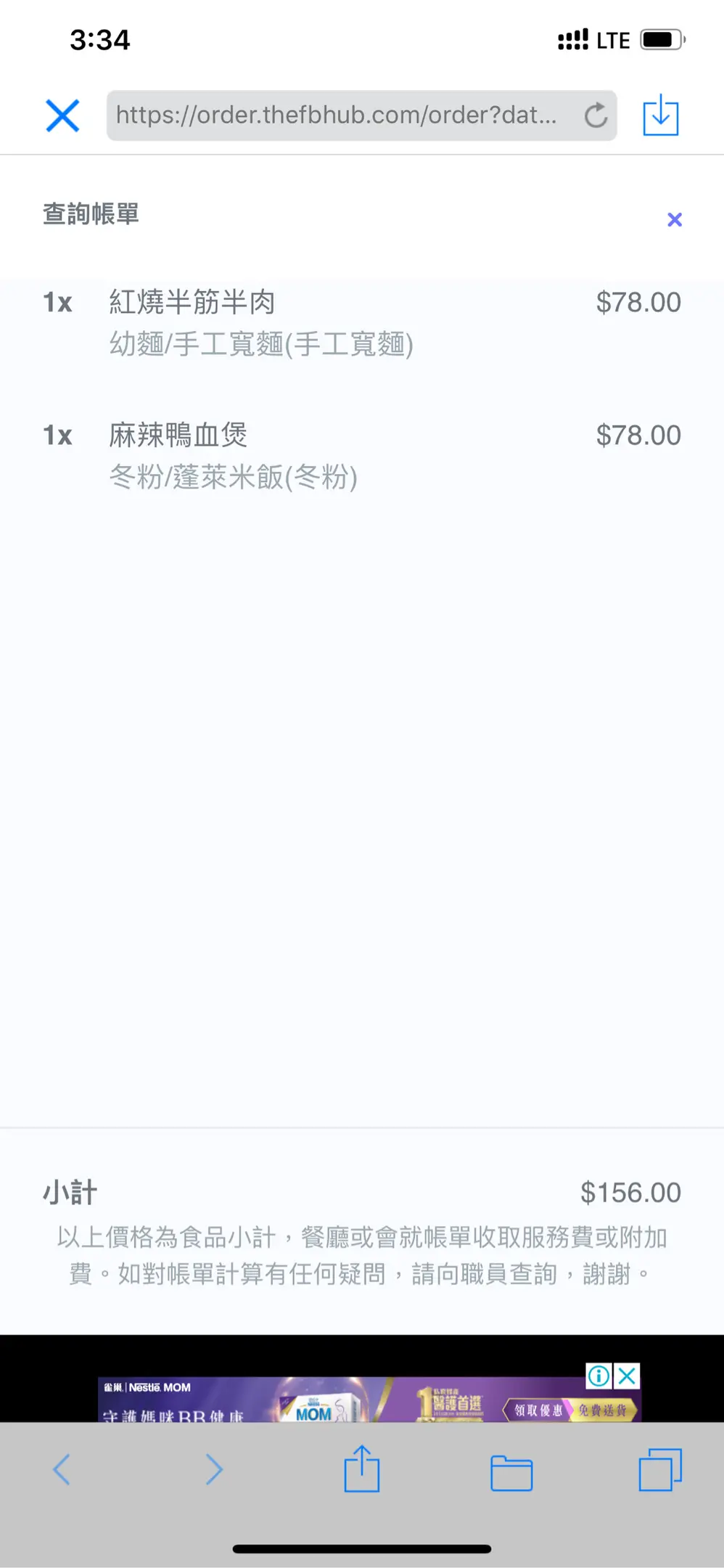Open the ad info icon

598,1376
